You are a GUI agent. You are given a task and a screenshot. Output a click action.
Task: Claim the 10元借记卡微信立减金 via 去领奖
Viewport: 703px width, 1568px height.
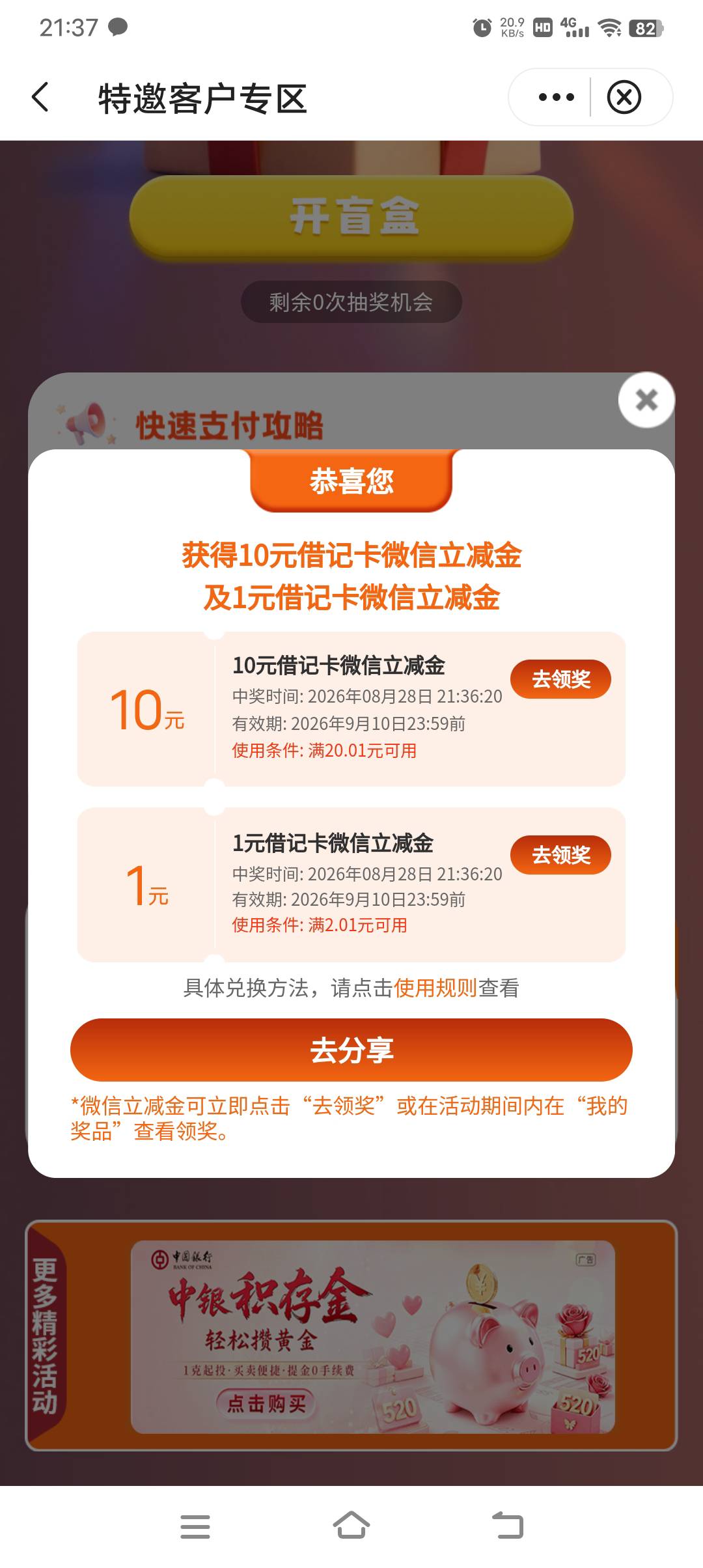(x=560, y=679)
